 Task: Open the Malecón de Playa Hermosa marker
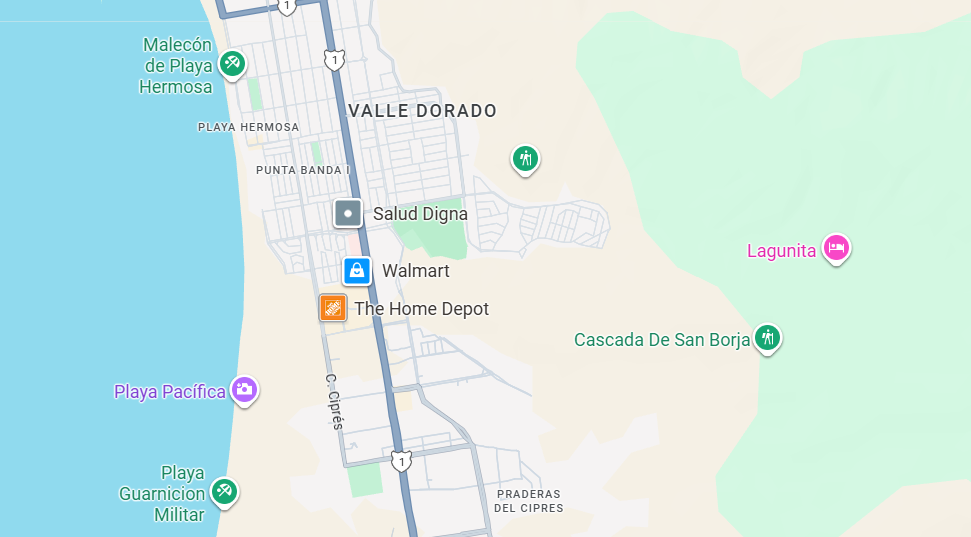(232, 63)
